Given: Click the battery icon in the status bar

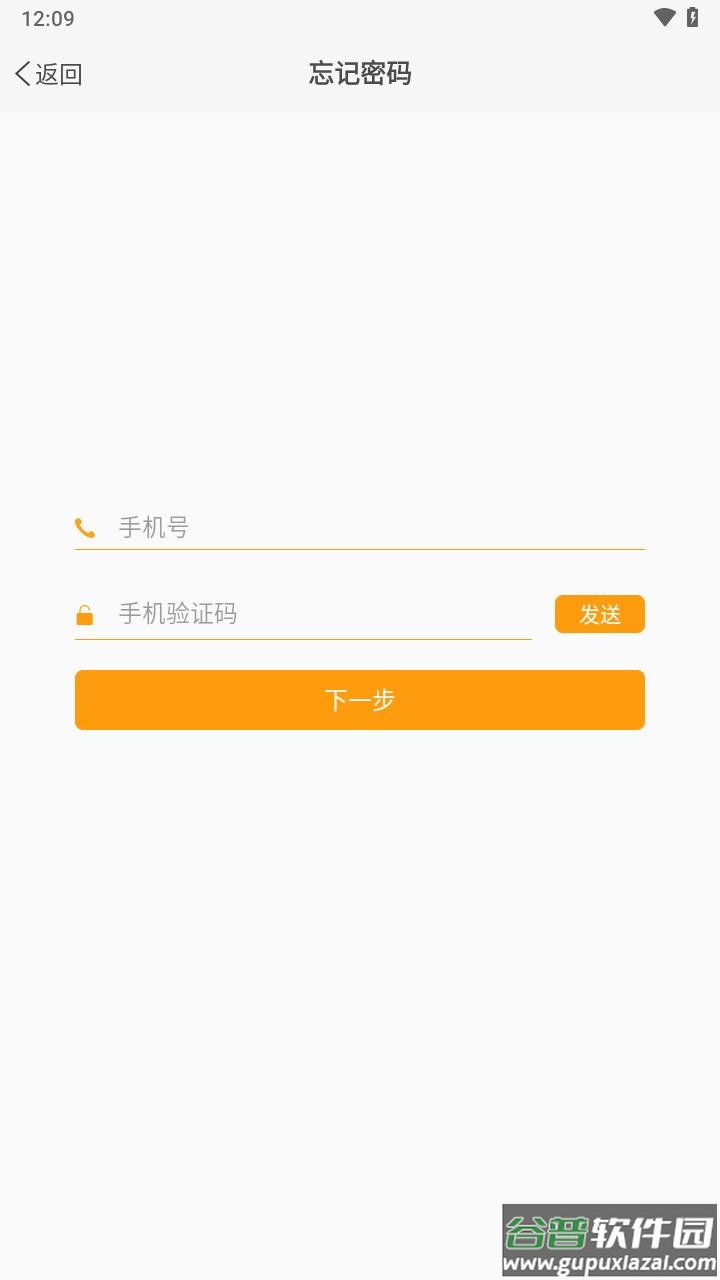Looking at the screenshot, I should (692, 17).
